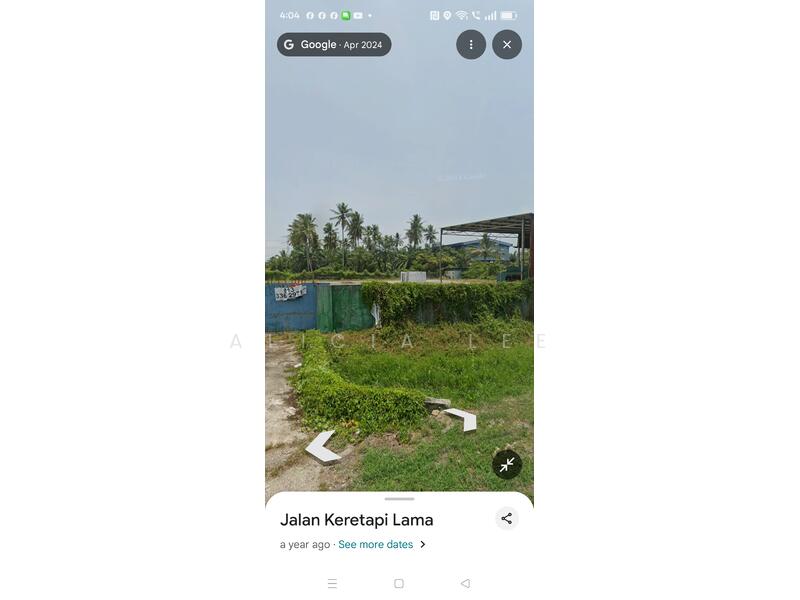Open See more dates link
Image resolution: width=800 pixels, height=600 pixels.
[376, 545]
